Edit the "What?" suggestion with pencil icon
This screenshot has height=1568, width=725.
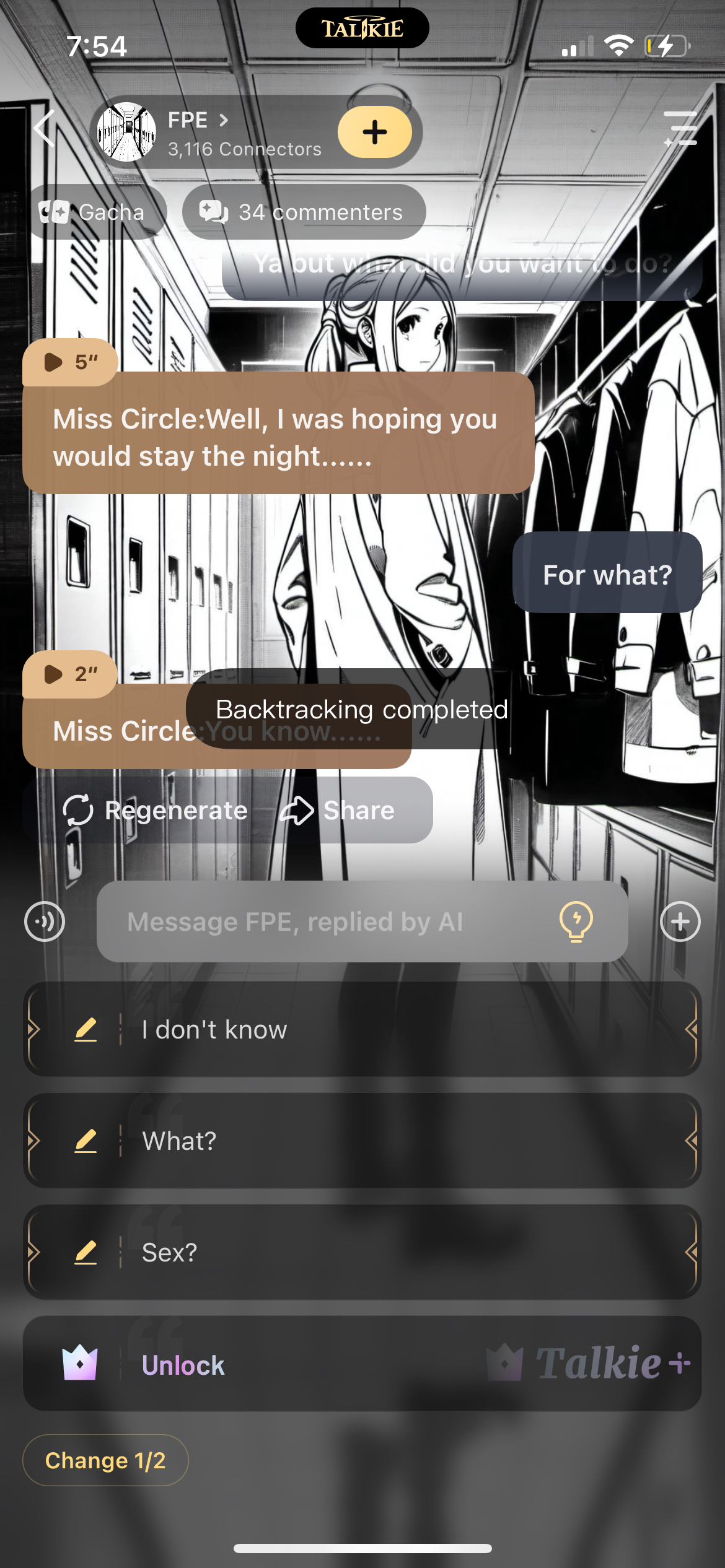[86, 1141]
